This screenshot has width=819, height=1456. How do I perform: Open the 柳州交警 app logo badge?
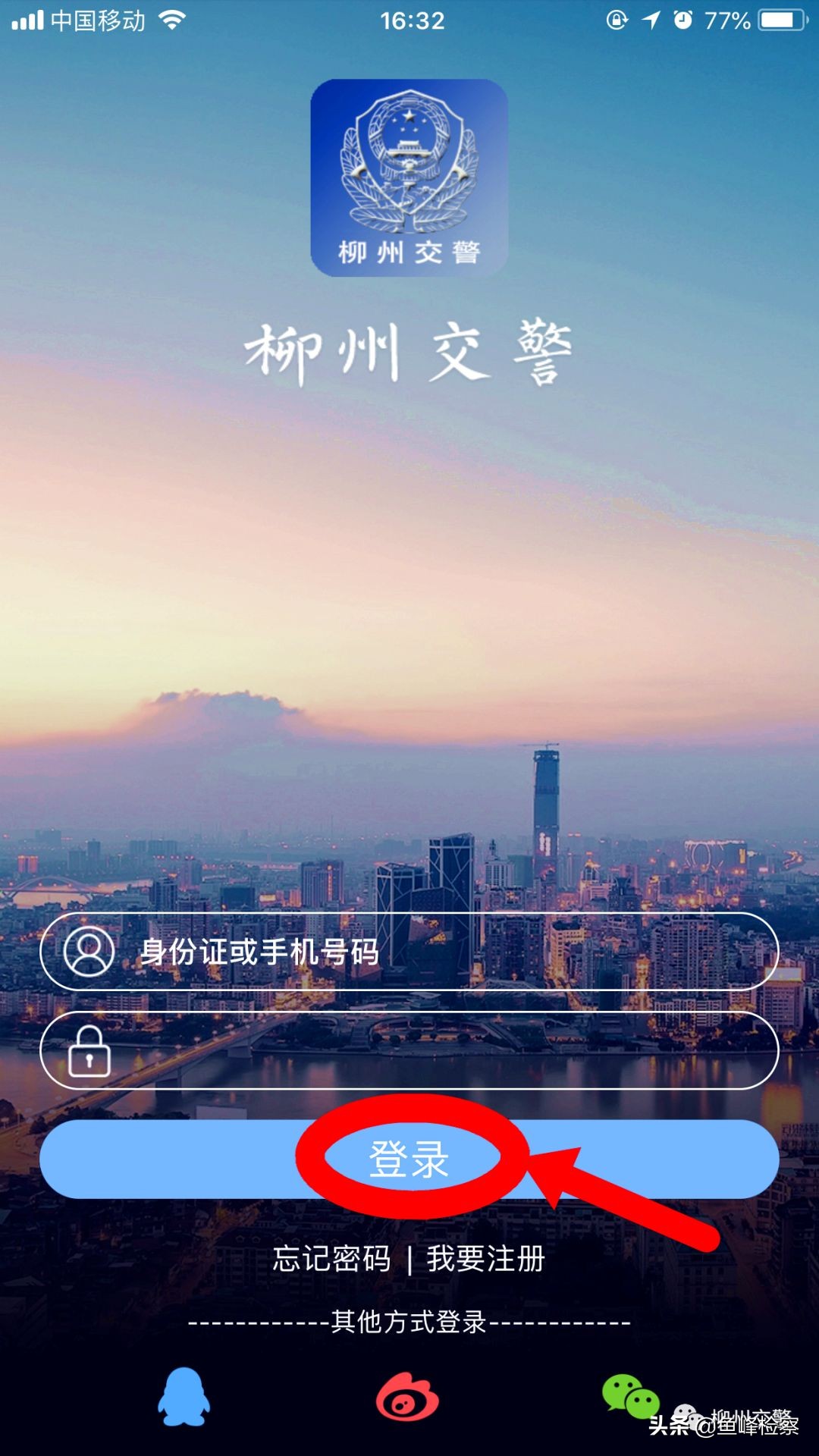(409, 180)
